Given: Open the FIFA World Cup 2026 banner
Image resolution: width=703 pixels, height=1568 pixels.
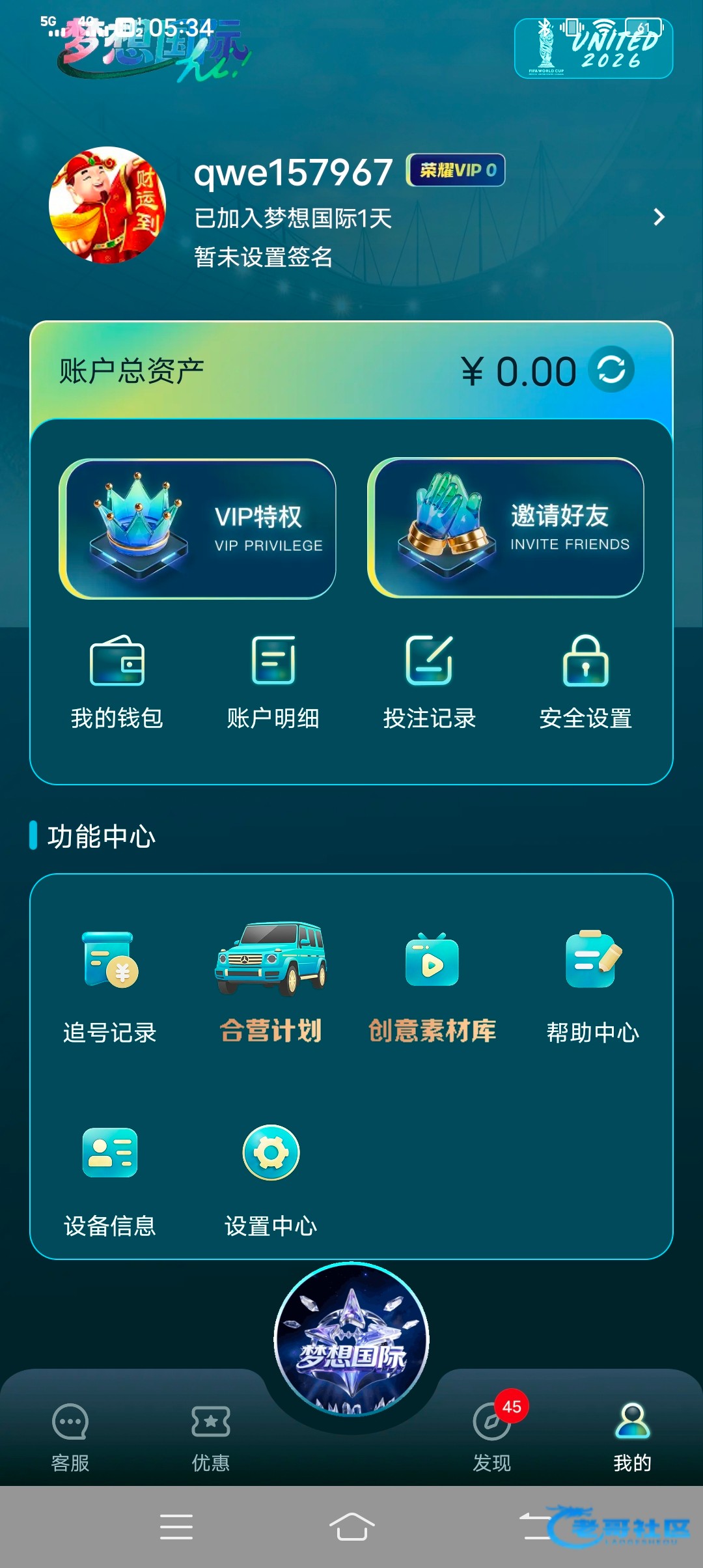Looking at the screenshot, I should pyautogui.click(x=594, y=48).
